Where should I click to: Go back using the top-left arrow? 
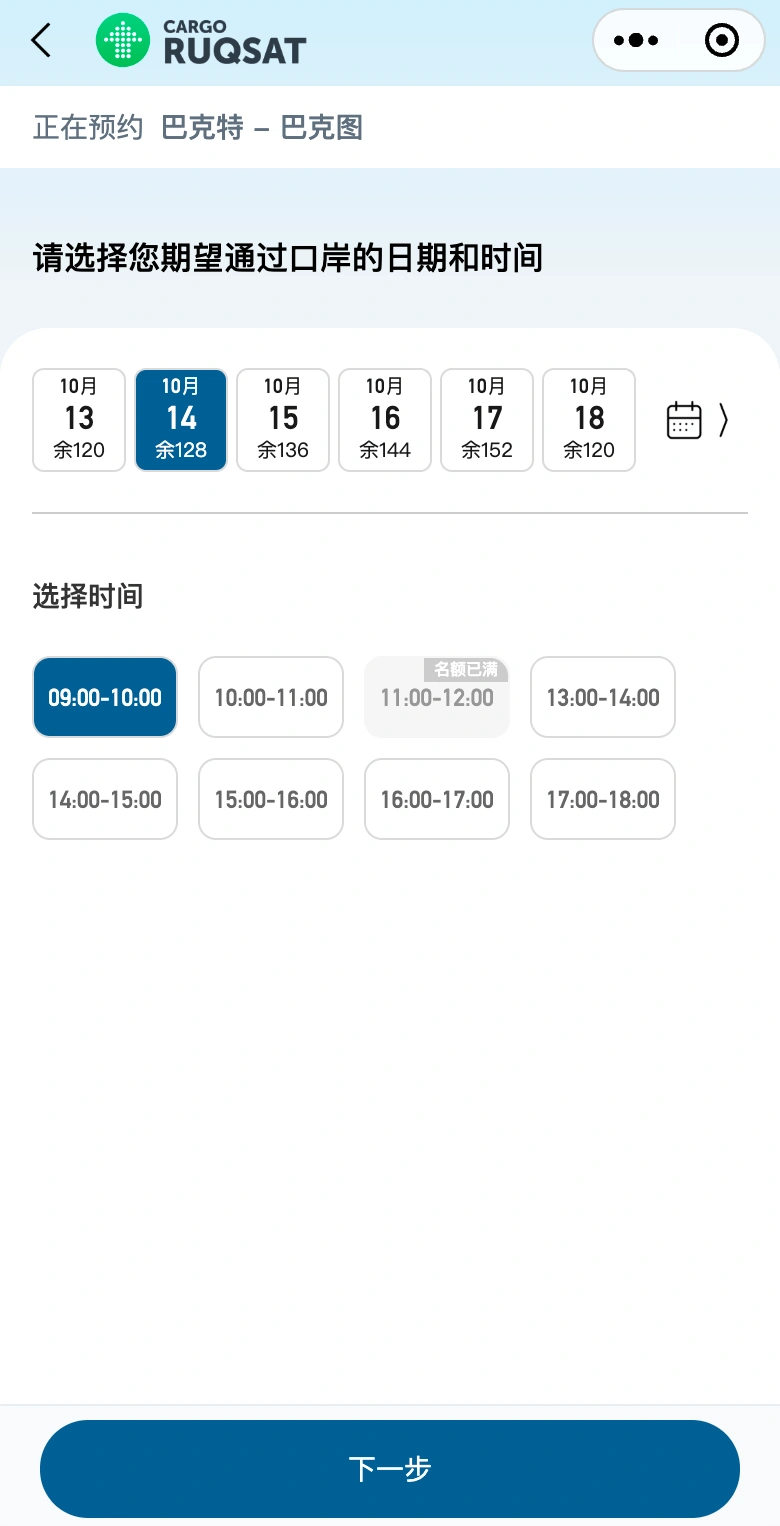40,41
